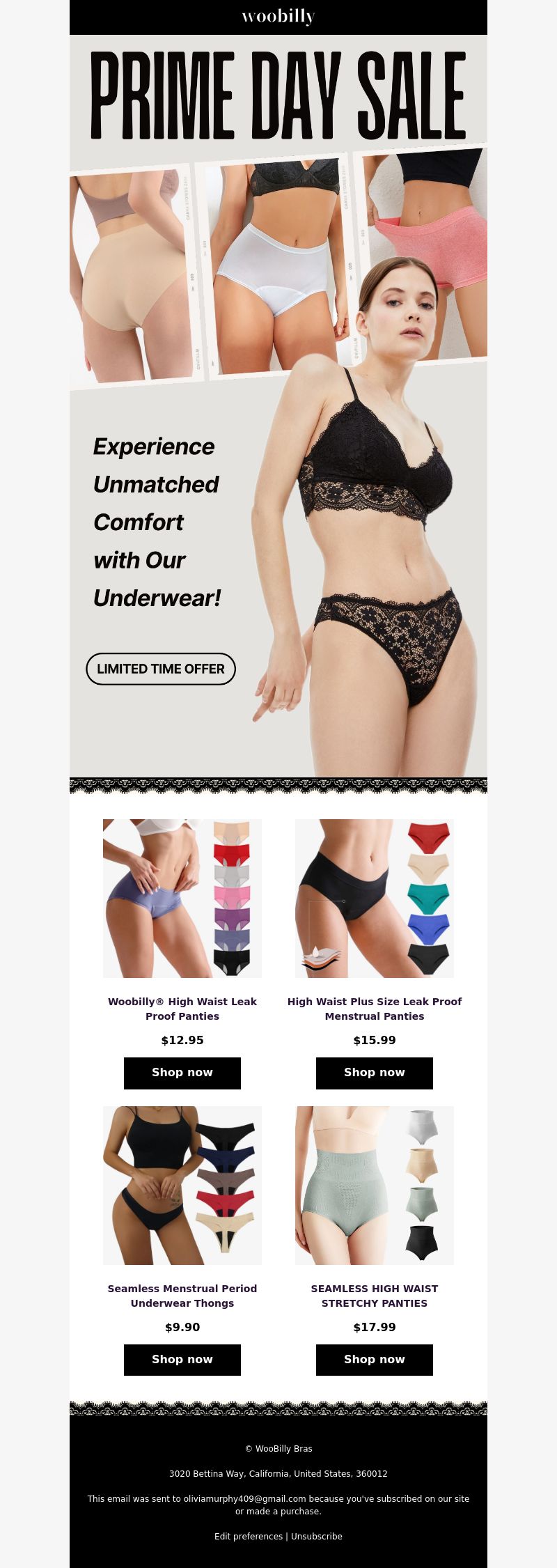This screenshot has height=1568, width=557.
Task: Open Edit preferences in the footer
Action: [x=249, y=1536]
